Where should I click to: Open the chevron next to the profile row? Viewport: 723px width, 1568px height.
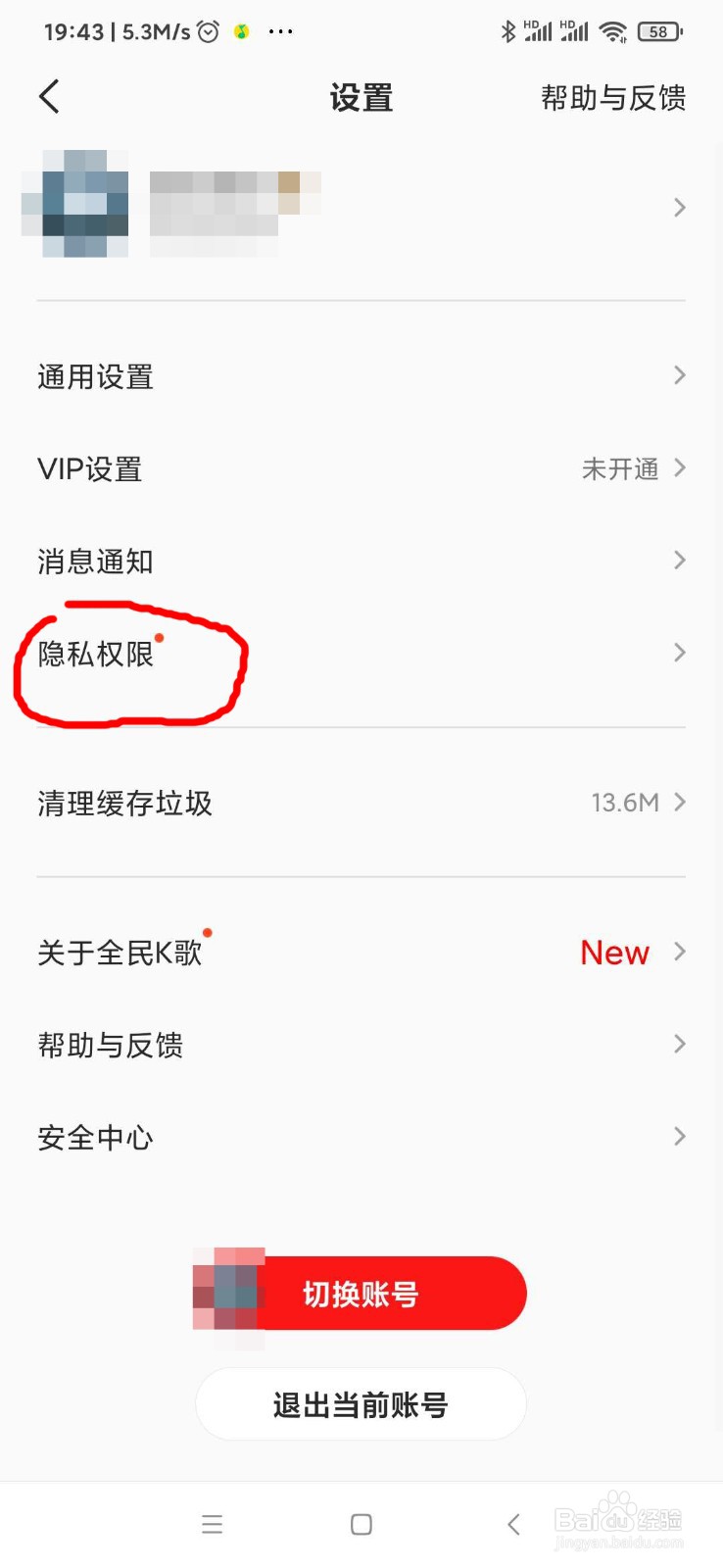click(680, 207)
